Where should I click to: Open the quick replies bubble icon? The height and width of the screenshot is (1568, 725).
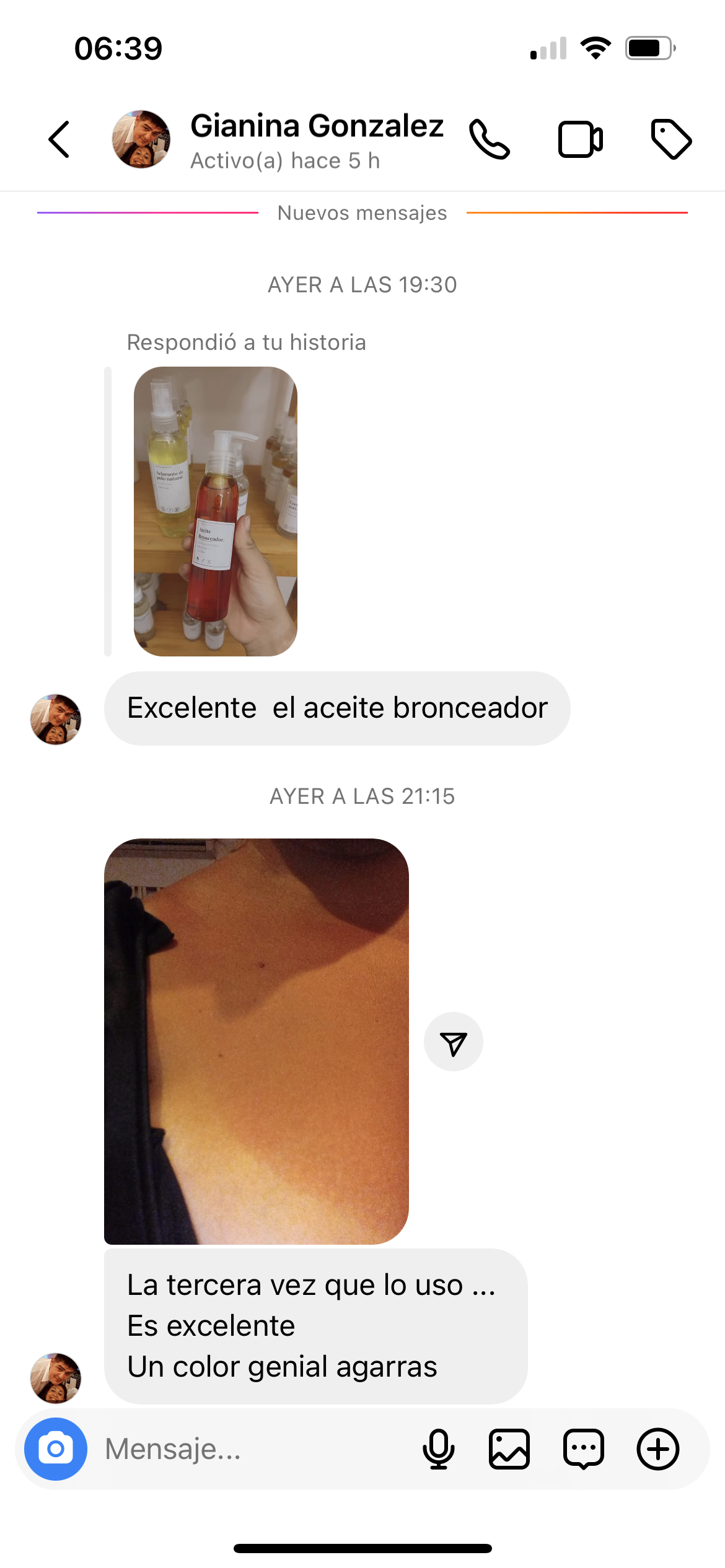point(584,1449)
